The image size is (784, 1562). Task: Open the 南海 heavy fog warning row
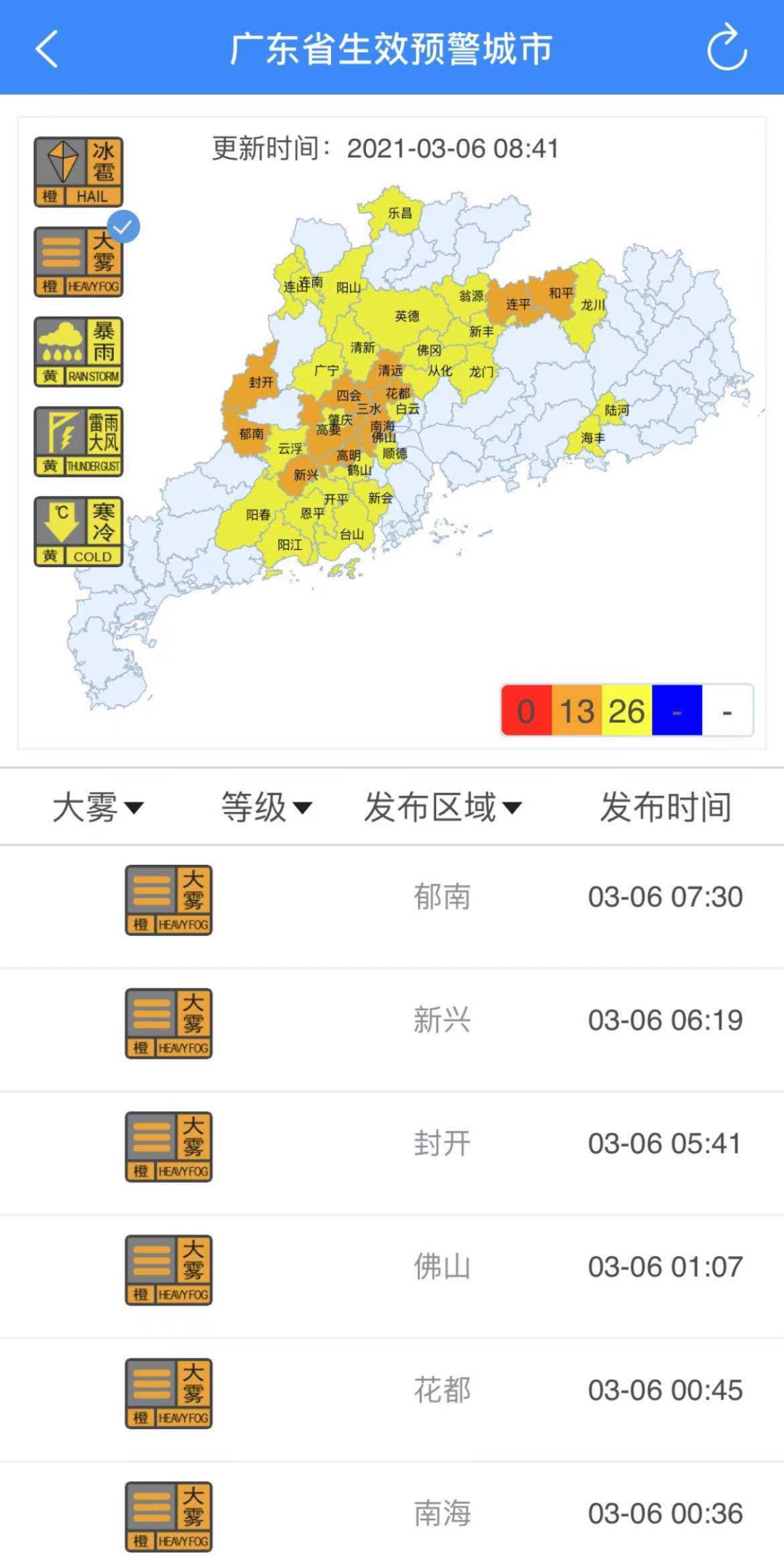tap(392, 1513)
